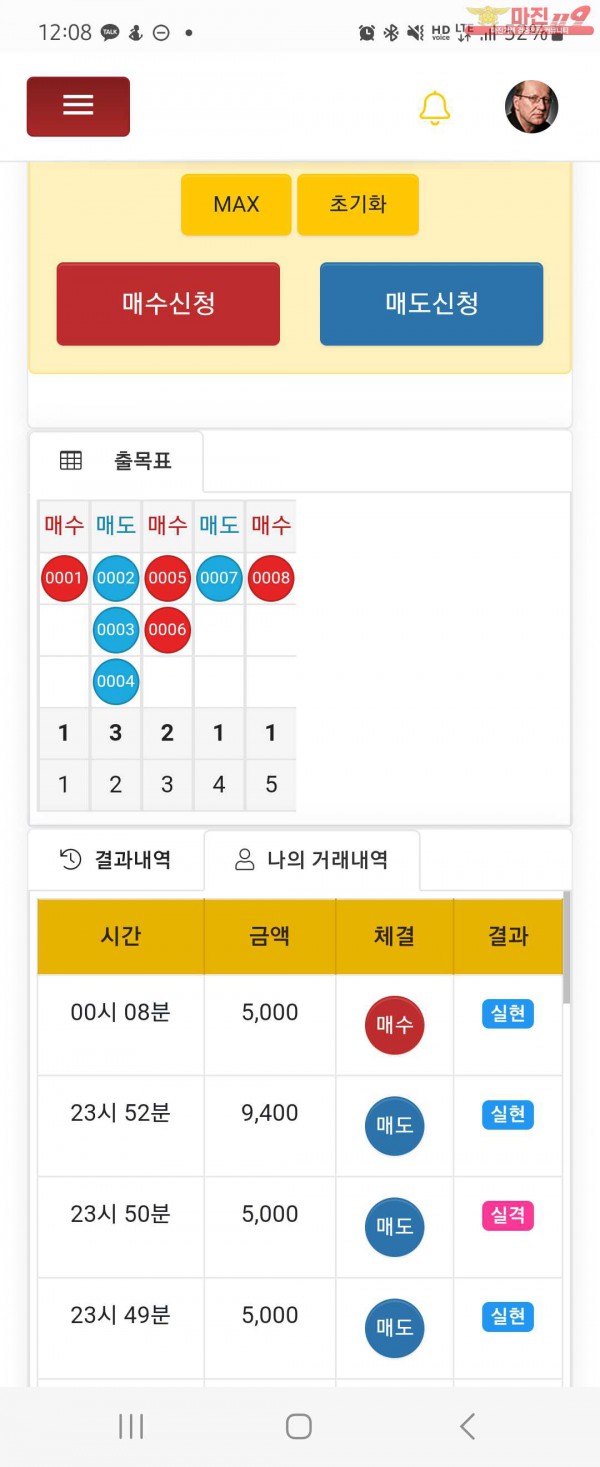Switch to the 결과내역 tab
The width and height of the screenshot is (600, 1467).
pyautogui.click(x=116, y=859)
